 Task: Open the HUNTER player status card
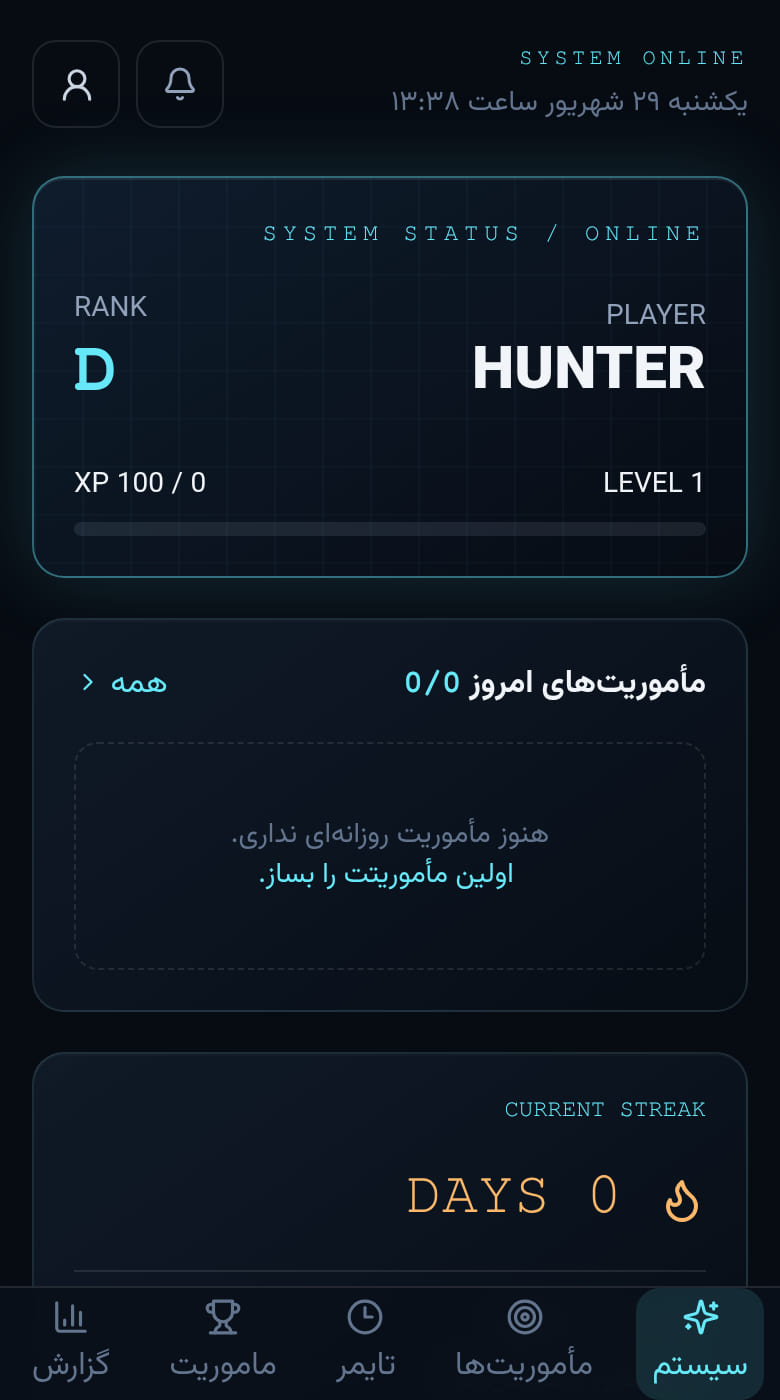(390, 377)
